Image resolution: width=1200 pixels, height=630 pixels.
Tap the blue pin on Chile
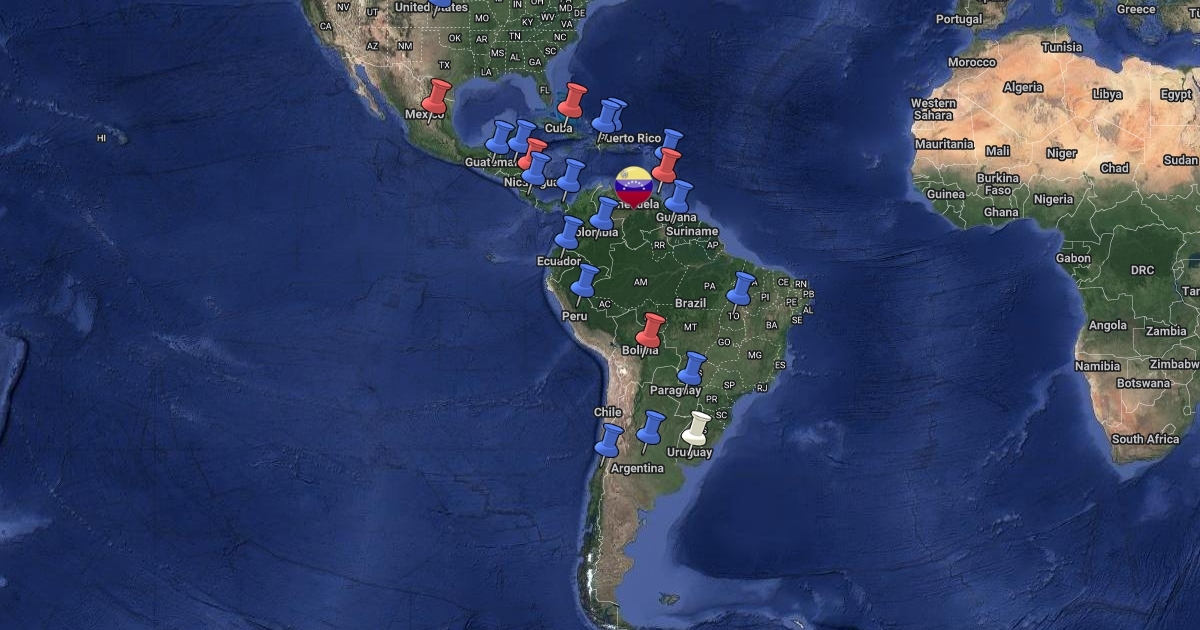609,440
